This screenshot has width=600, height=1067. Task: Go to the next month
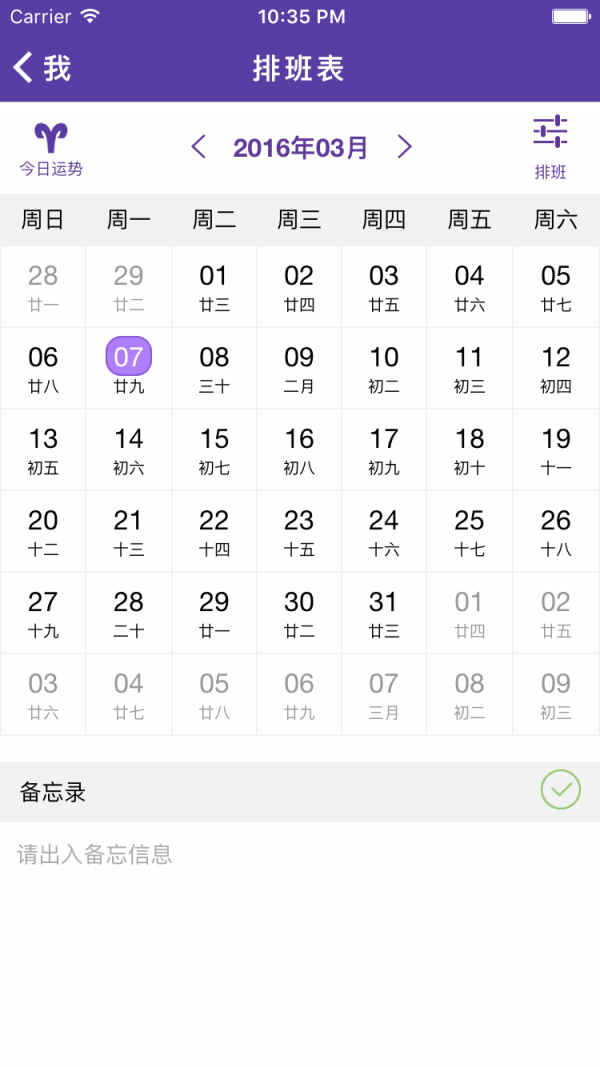pos(405,147)
